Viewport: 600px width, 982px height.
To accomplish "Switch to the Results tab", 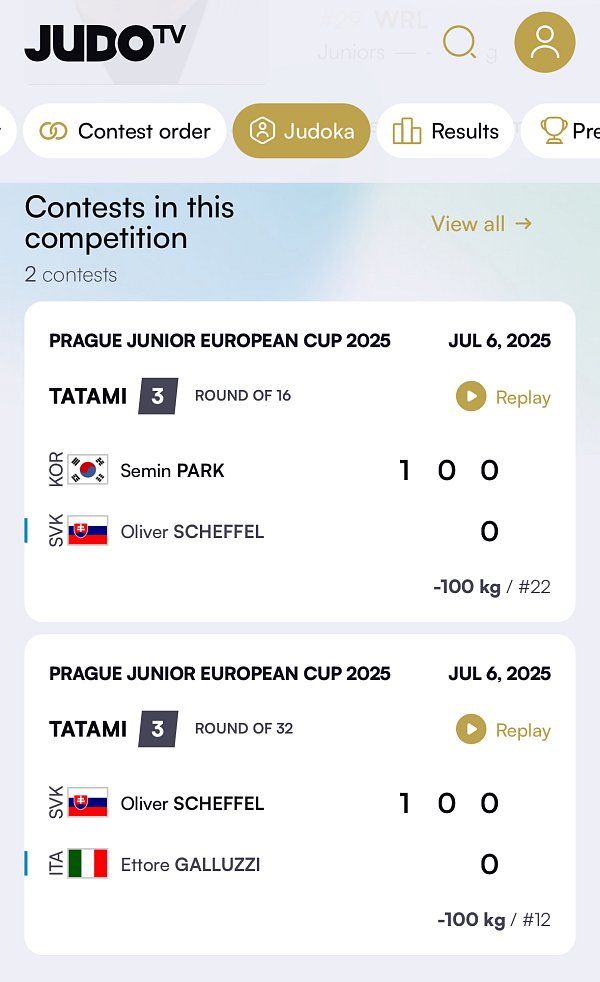I will (445, 131).
